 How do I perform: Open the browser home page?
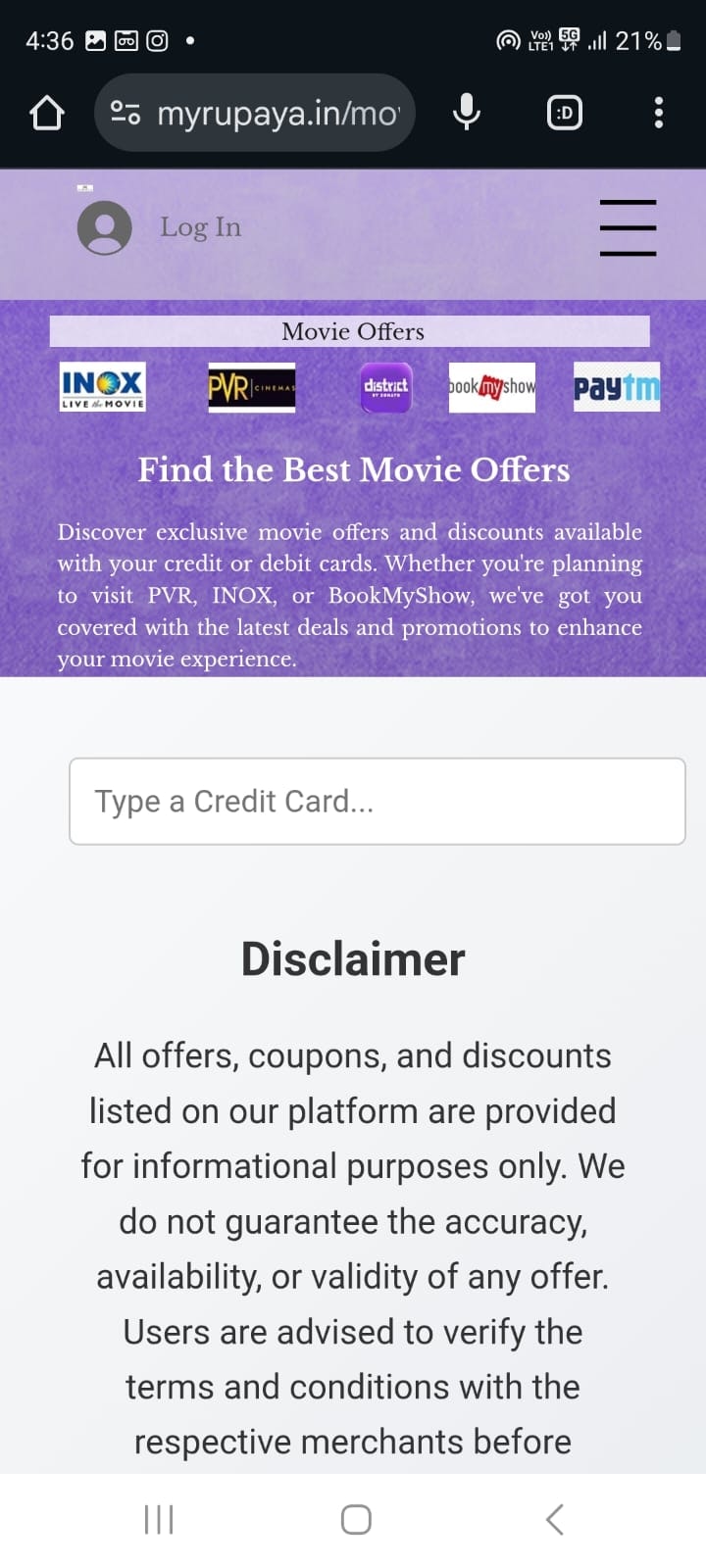[x=47, y=113]
